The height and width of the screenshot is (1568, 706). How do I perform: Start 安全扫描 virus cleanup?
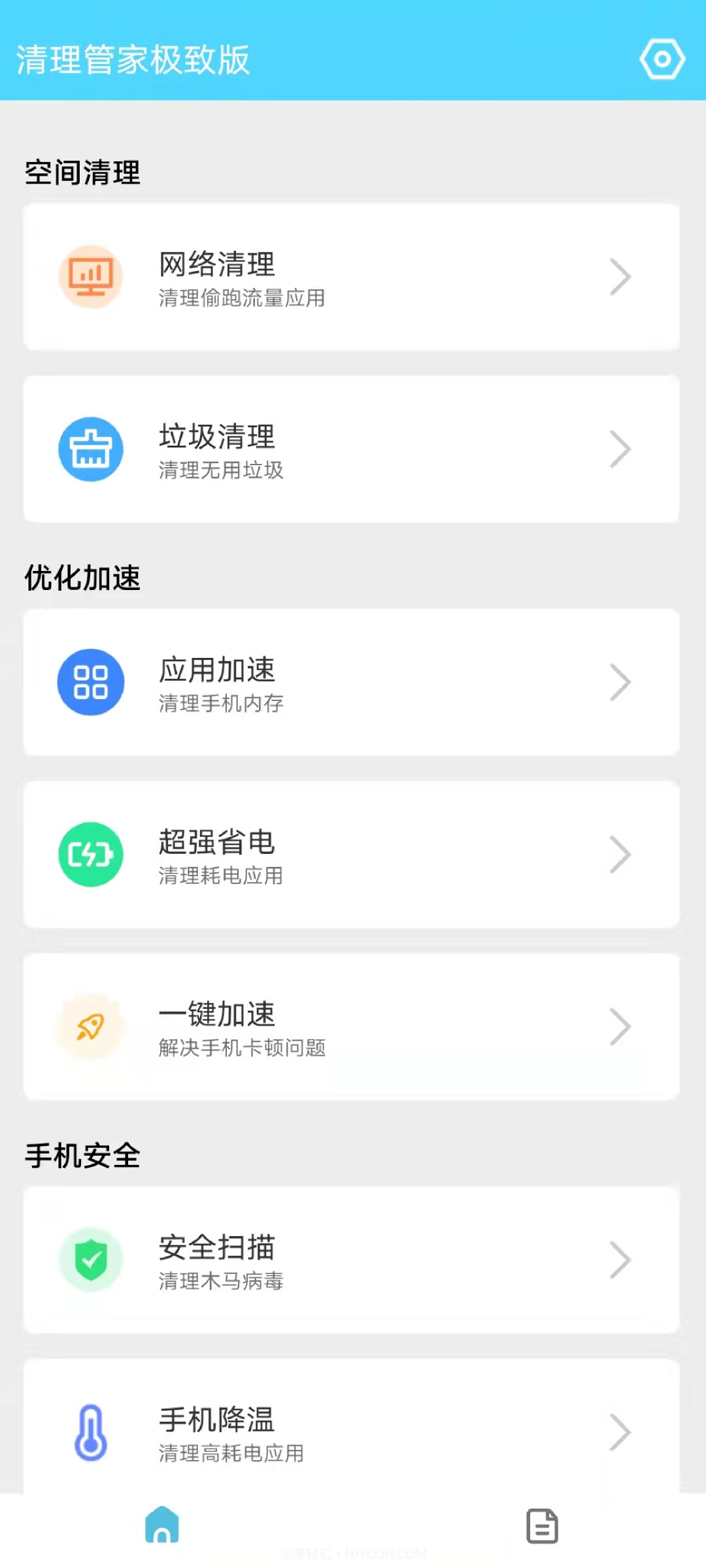pos(353,1261)
